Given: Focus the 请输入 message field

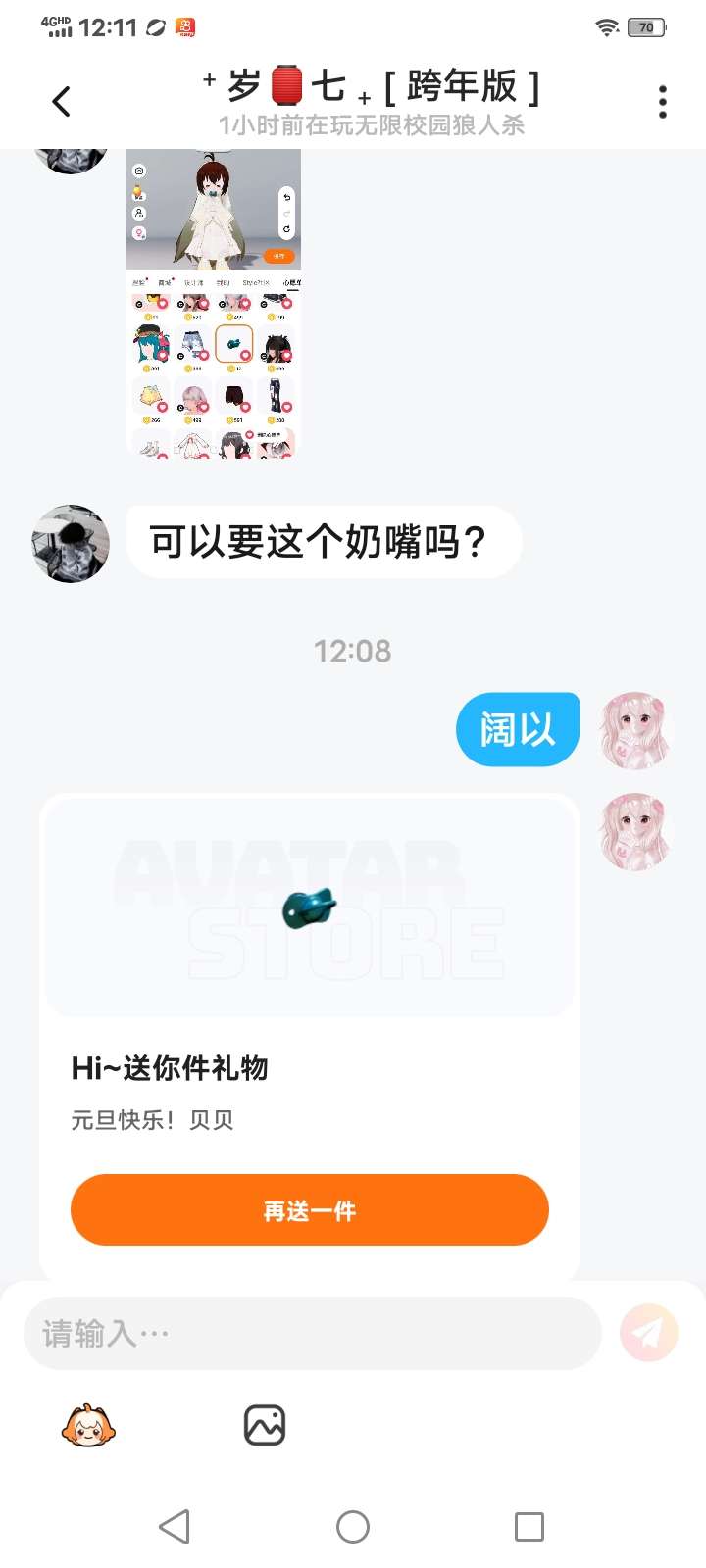Looking at the screenshot, I should [312, 1333].
